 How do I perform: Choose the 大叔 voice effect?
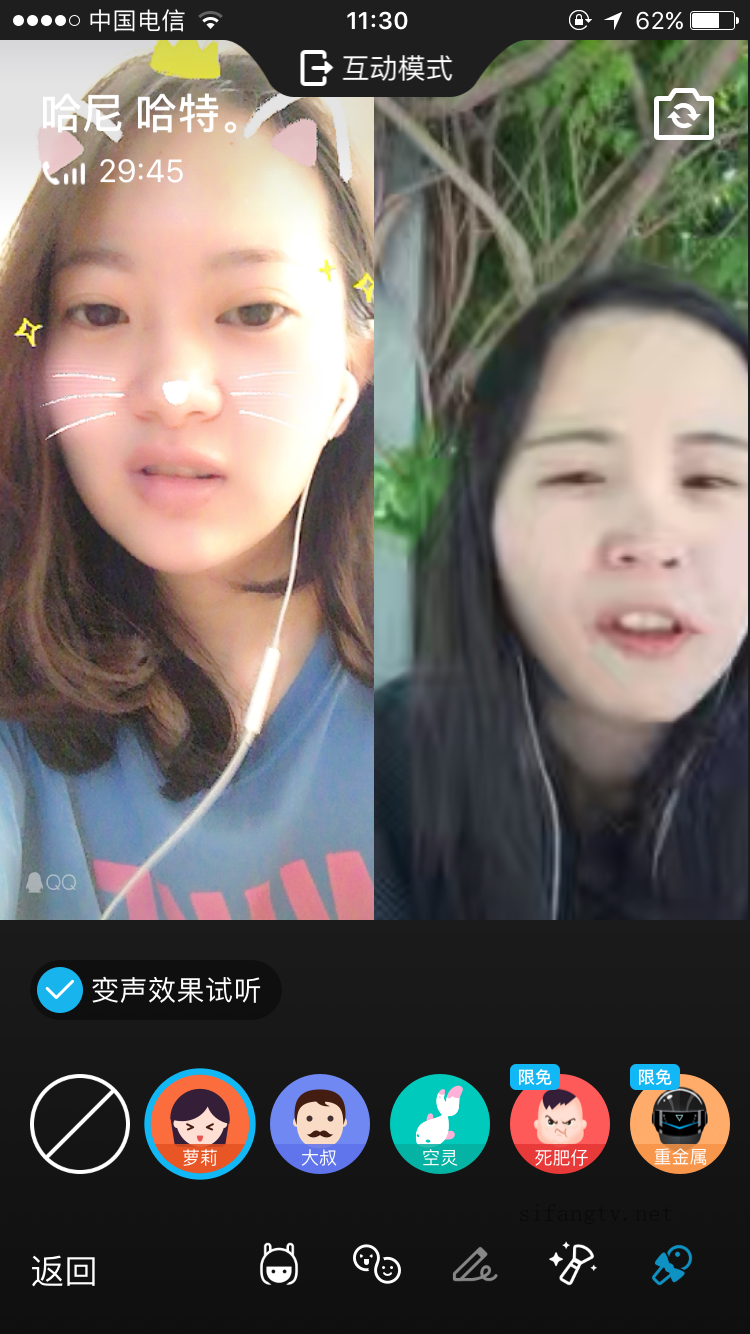click(320, 1124)
